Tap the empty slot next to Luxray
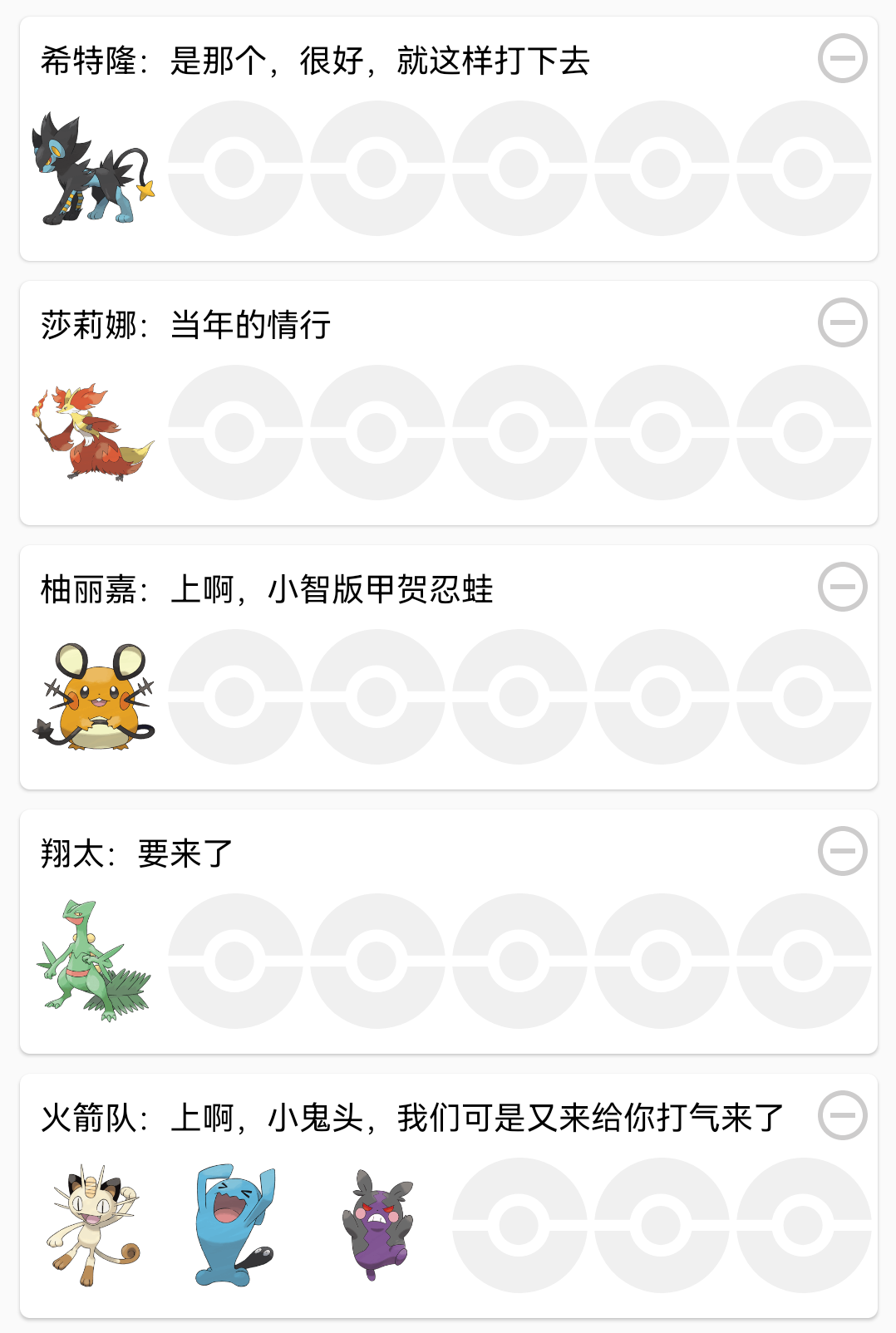Image resolution: width=896 pixels, height=1333 pixels. tap(235, 169)
